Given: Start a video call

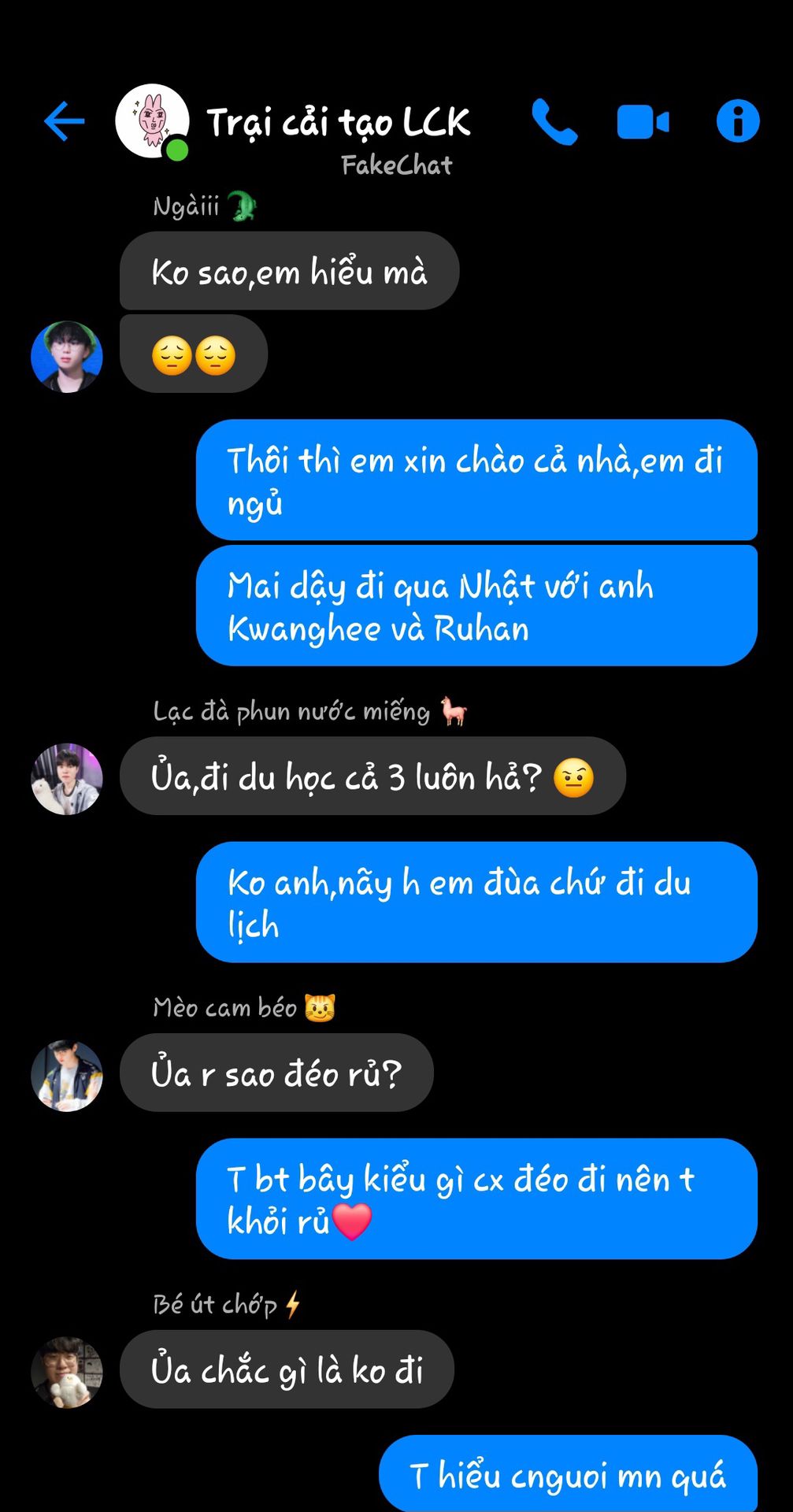Looking at the screenshot, I should [x=643, y=123].
